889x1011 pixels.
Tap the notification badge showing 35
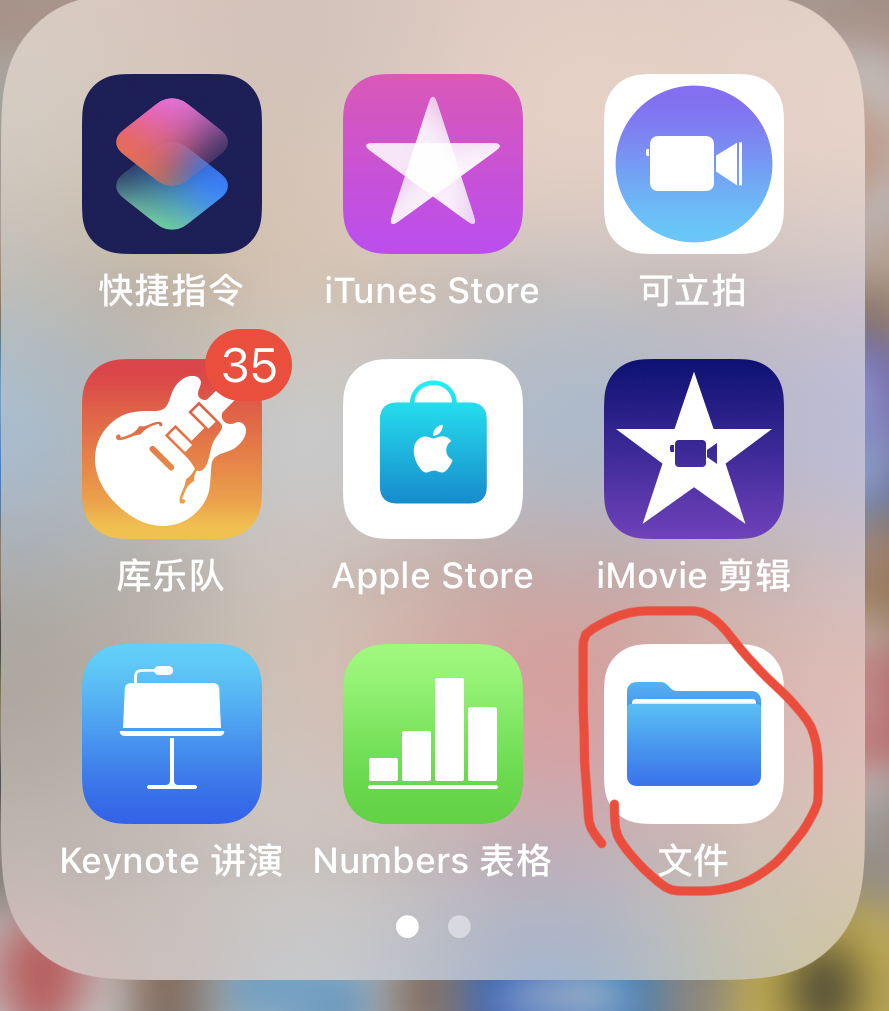249,366
